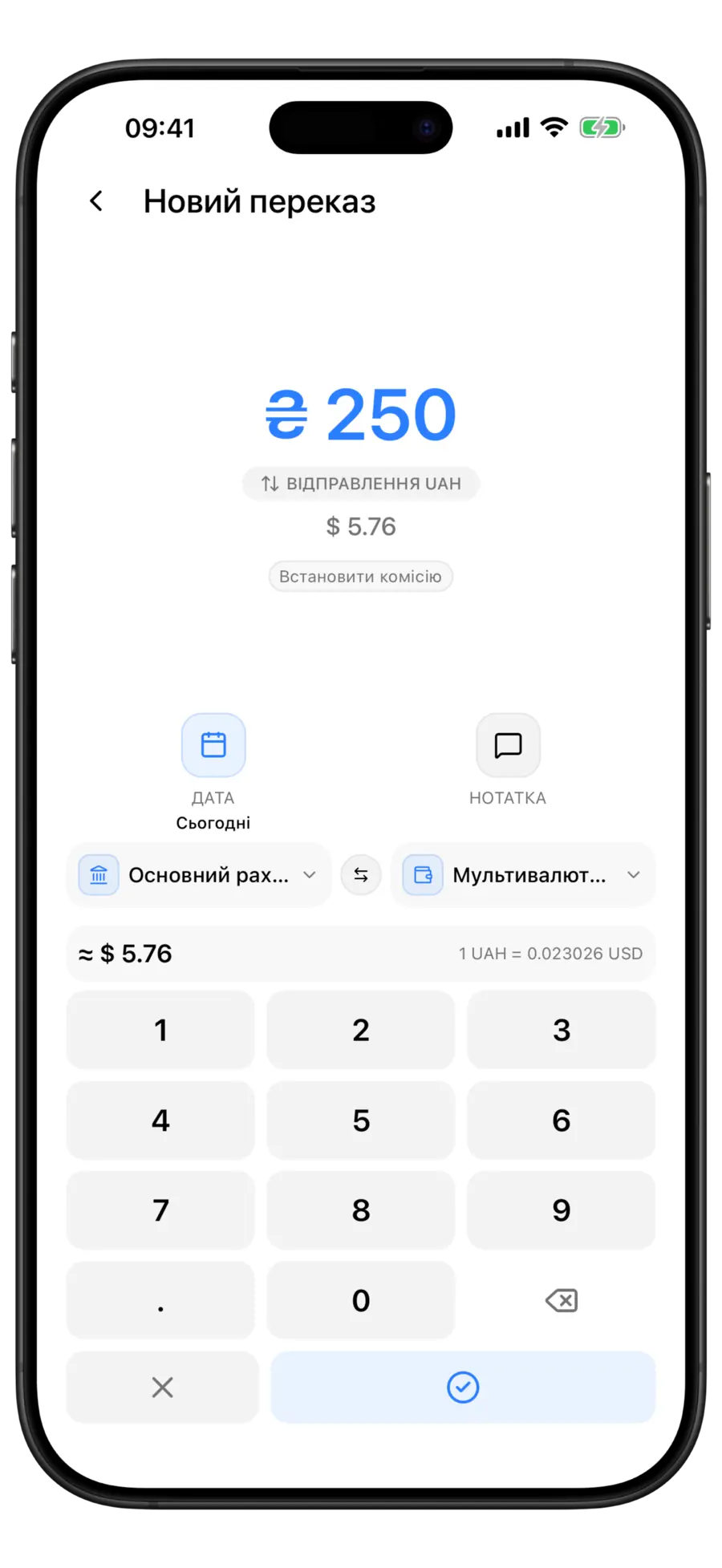Insert a decimal point
The height and width of the screenshot is (1568, 722).
click(x=160, y=1300)
